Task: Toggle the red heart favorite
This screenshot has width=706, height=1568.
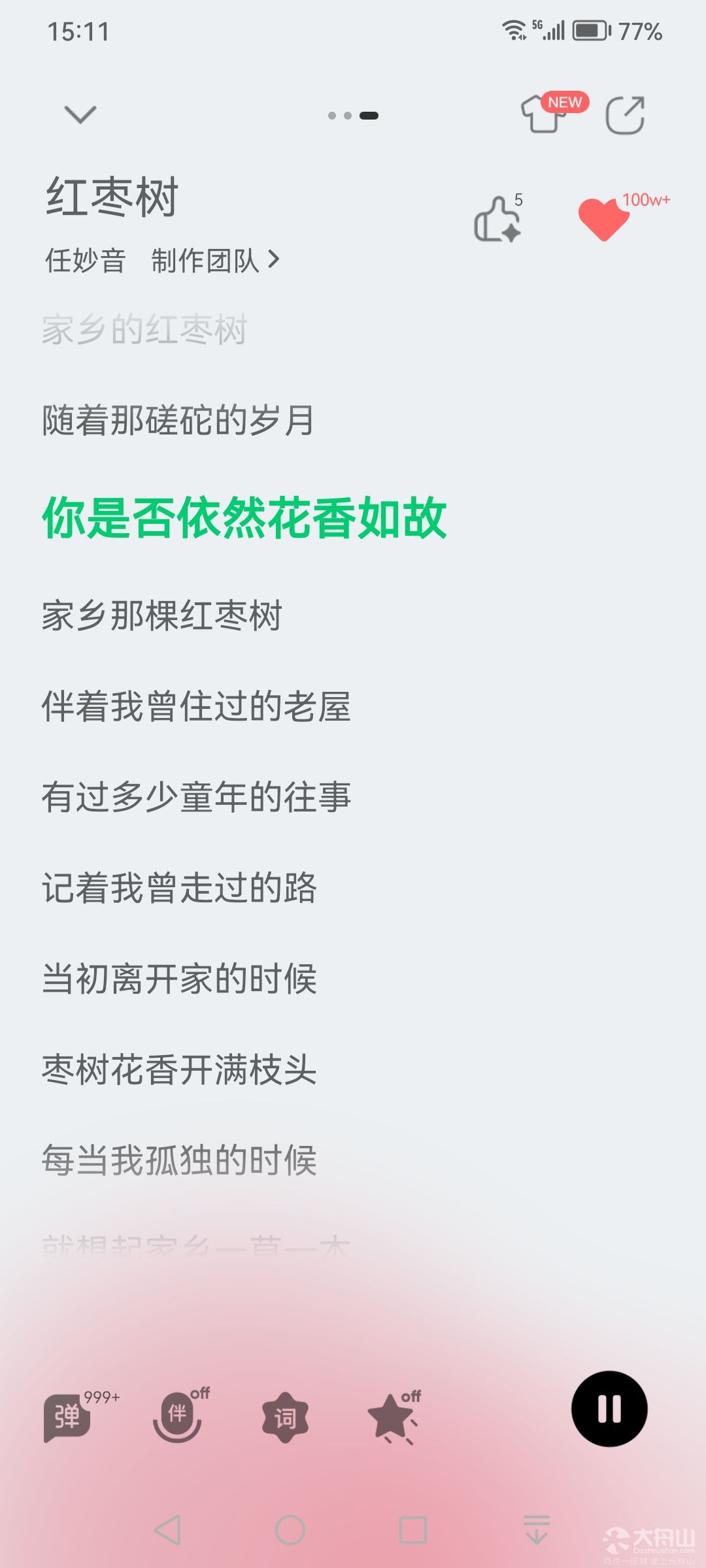Action: click(x=603, y=219)
